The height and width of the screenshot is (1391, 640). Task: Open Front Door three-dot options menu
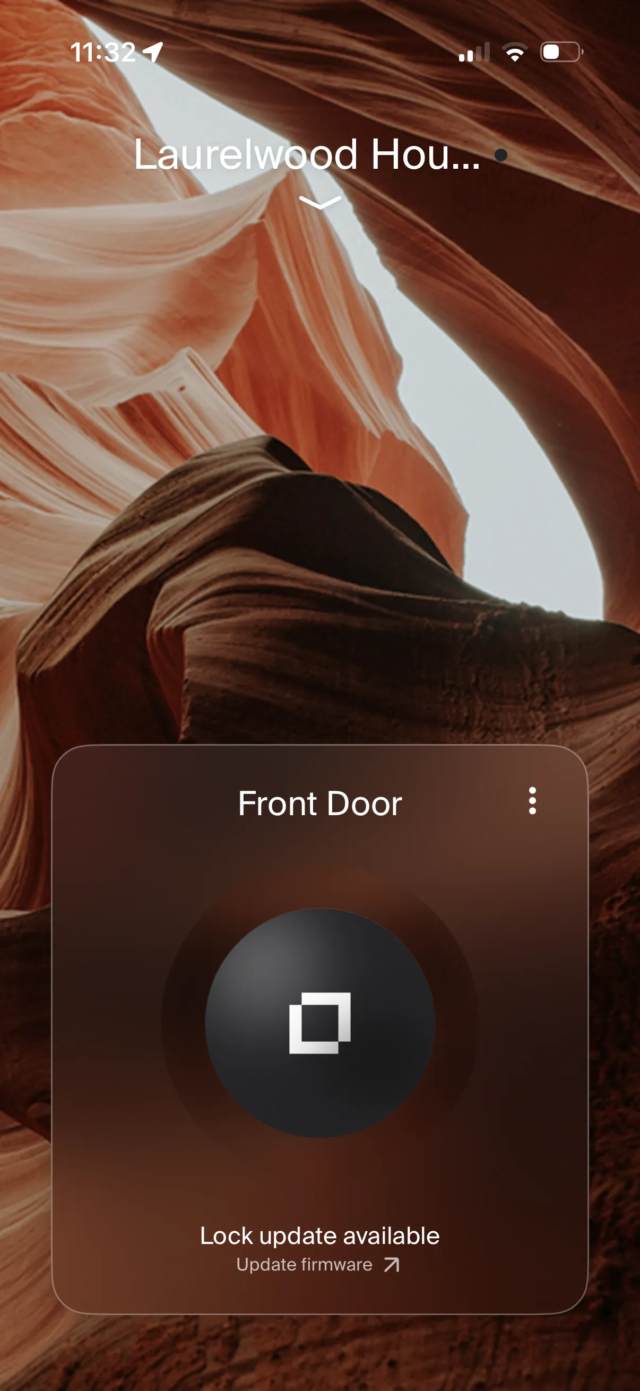point(532,801)
